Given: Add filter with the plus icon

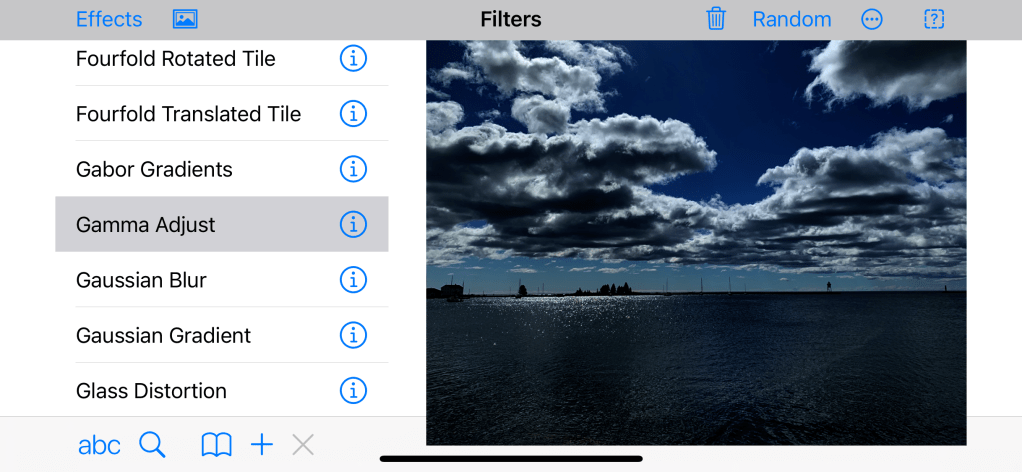Looking at the screenshot, I should (261, 445).
